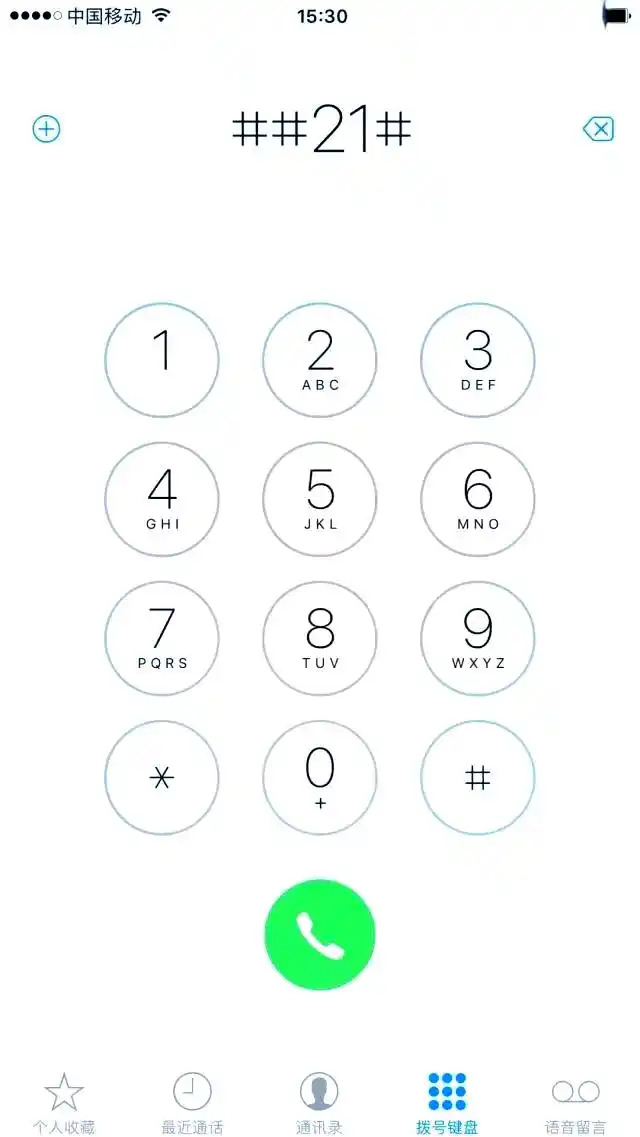The width and height of the screenshot is (640, 1137).
Task: Dial the digit 9
Action: pyautogui.click(x=478, y=638)
